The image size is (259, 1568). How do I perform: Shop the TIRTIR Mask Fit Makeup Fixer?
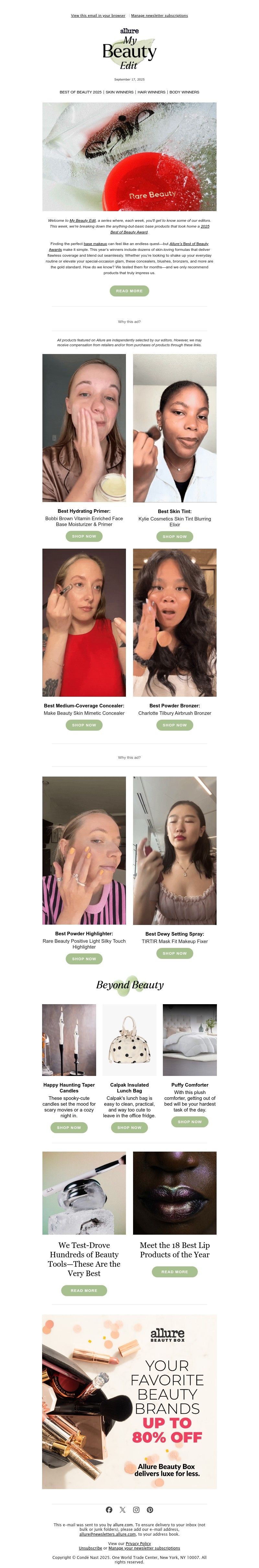tap(175, 953)
